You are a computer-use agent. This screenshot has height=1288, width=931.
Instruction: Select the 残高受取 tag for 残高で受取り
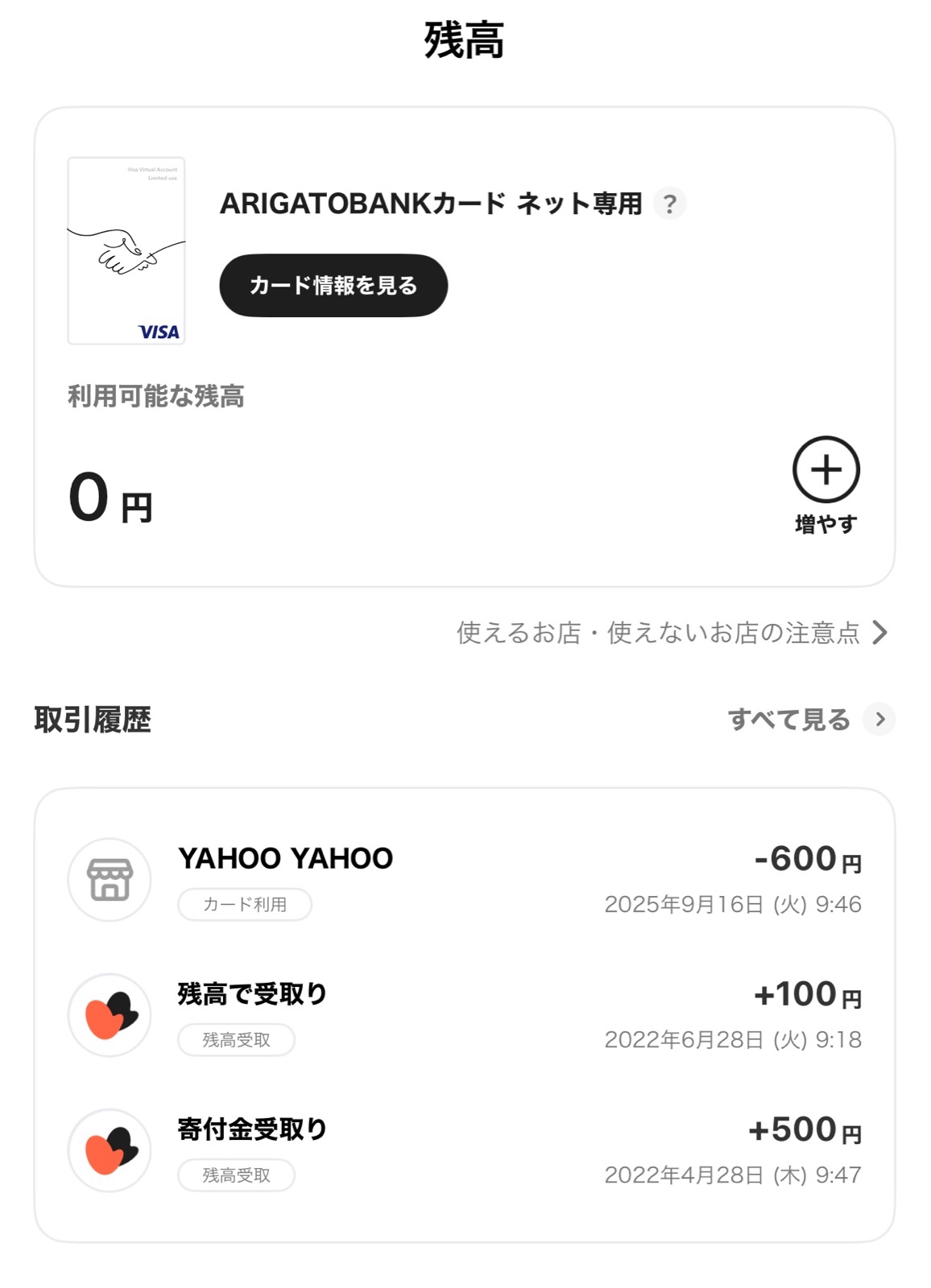click(234, 1040)
